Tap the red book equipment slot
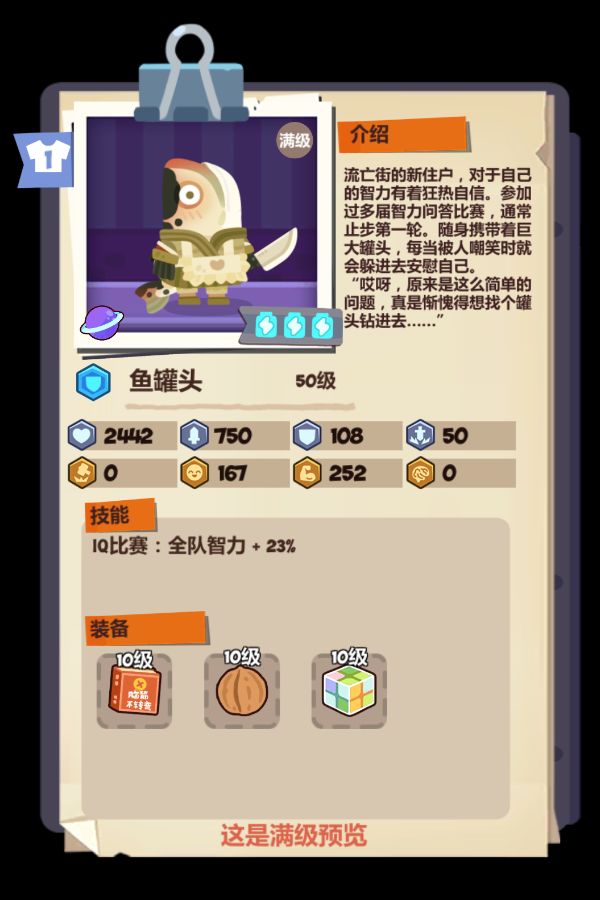Viewport: 600px width, 900px height. (x=134, y=690)
